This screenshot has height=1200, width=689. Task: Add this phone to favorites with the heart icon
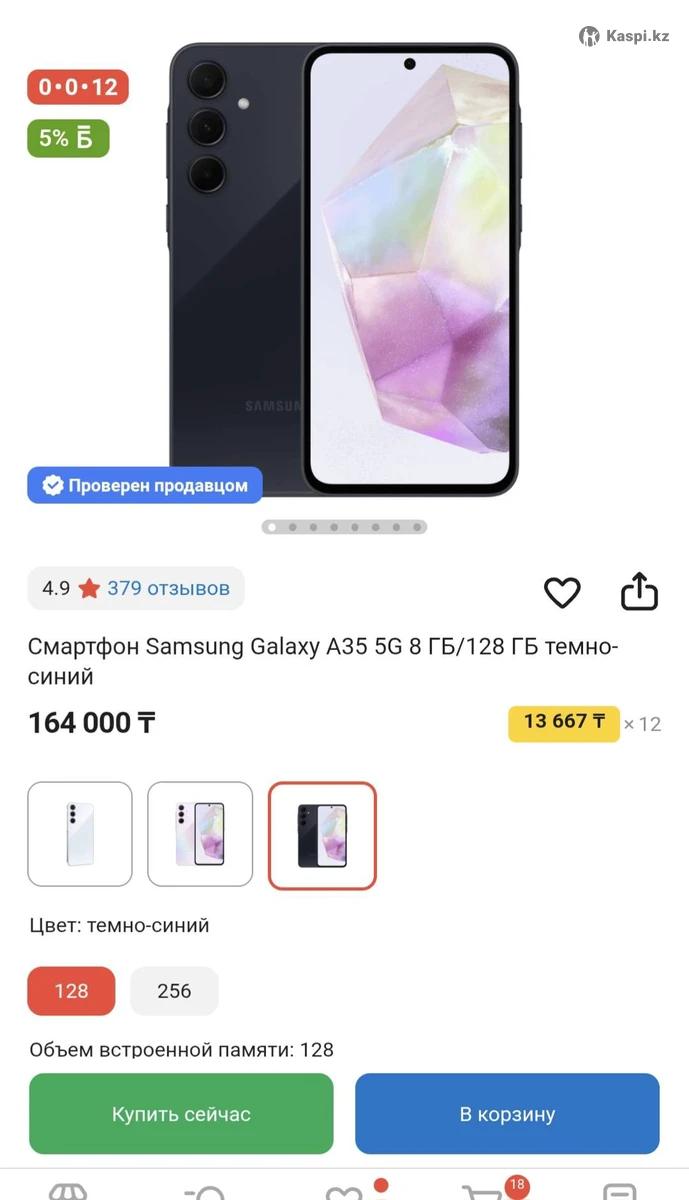click(x=562, y=593)
